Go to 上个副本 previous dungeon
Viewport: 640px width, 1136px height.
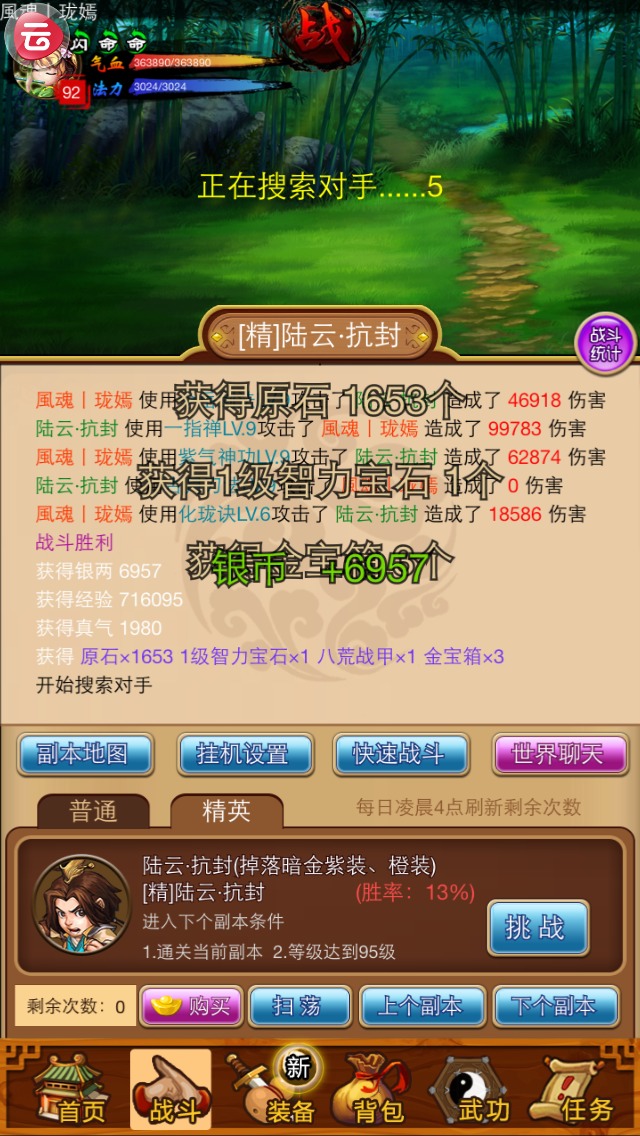tap(422, 1006)
